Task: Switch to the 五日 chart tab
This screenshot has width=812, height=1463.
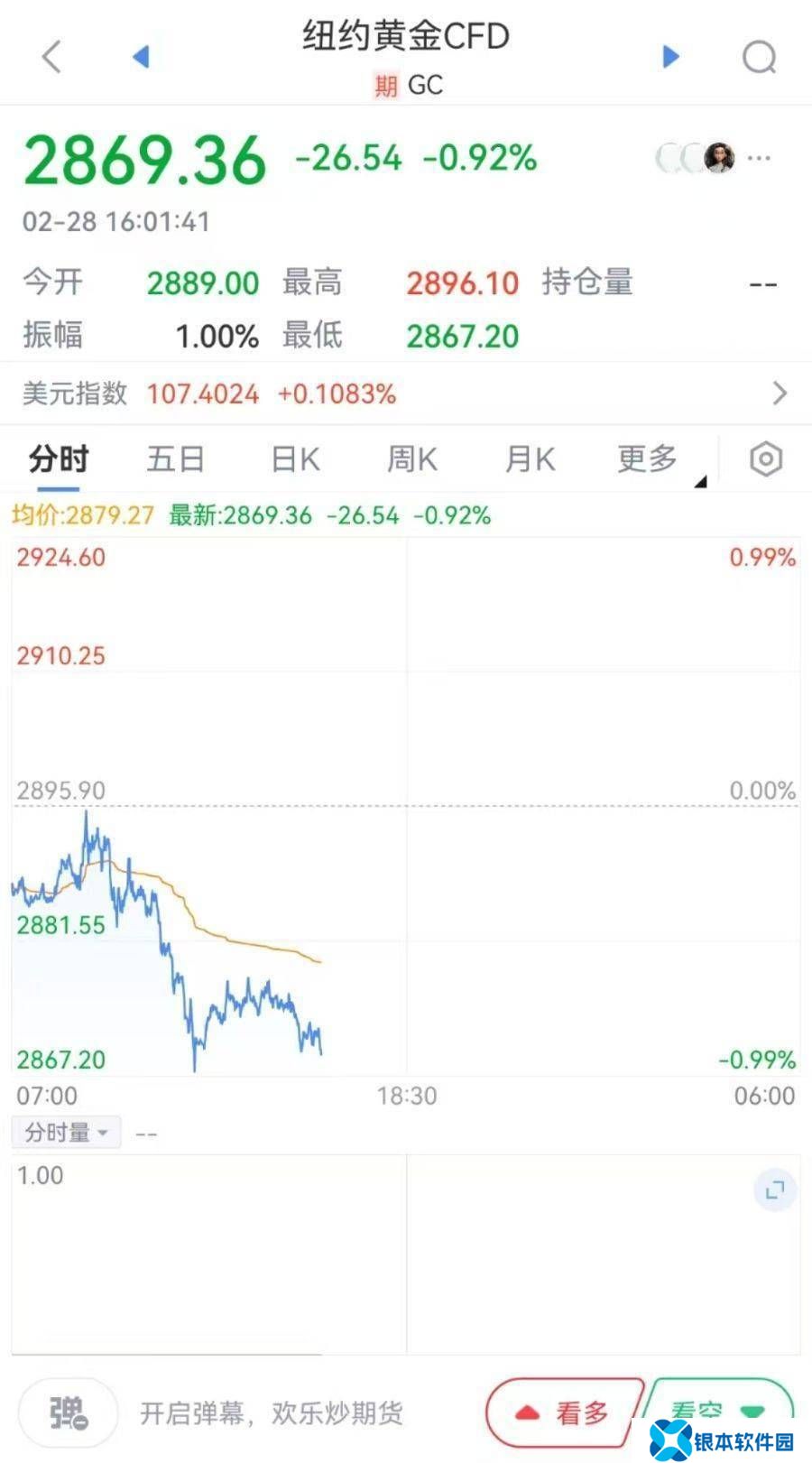Action: 176,459
